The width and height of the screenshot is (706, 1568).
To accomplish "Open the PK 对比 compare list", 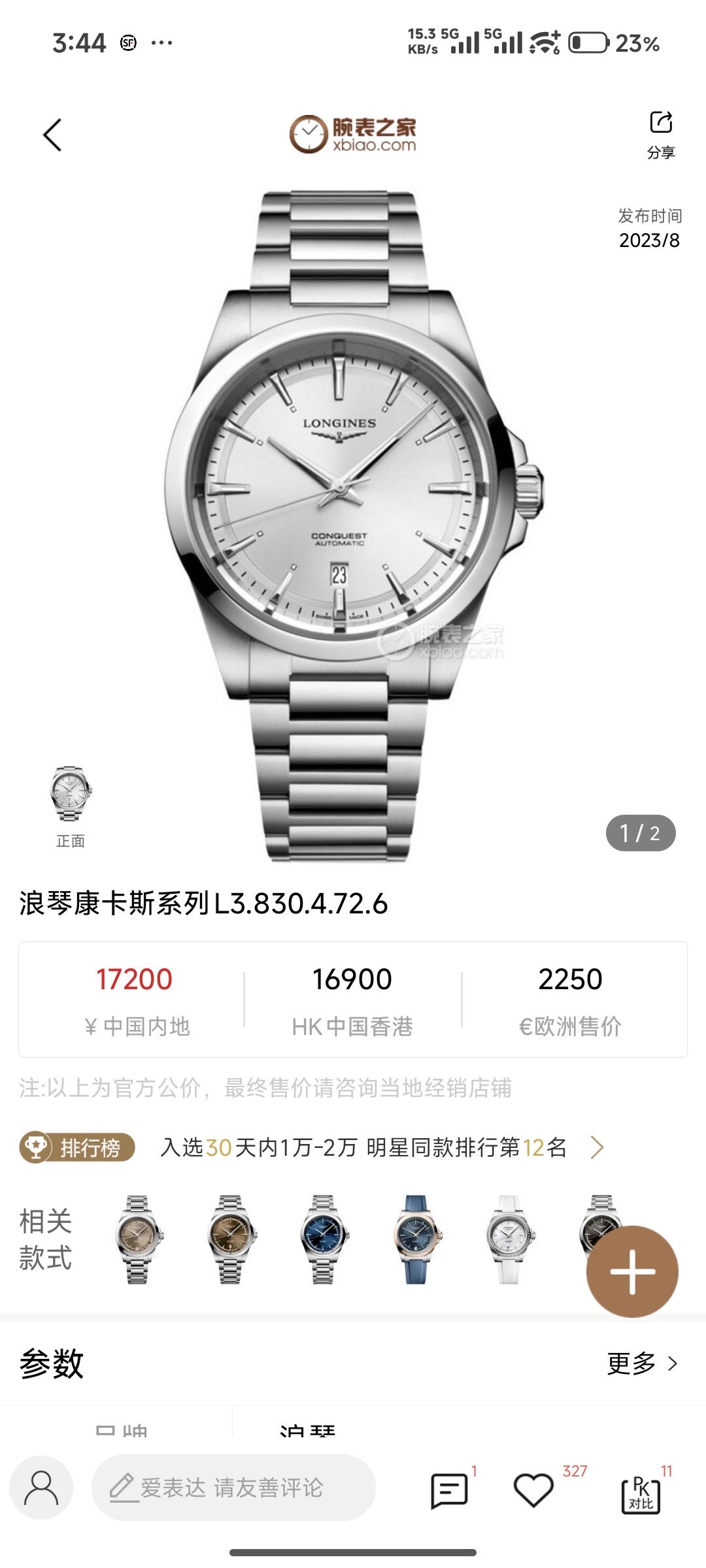I will point(641,1492).
